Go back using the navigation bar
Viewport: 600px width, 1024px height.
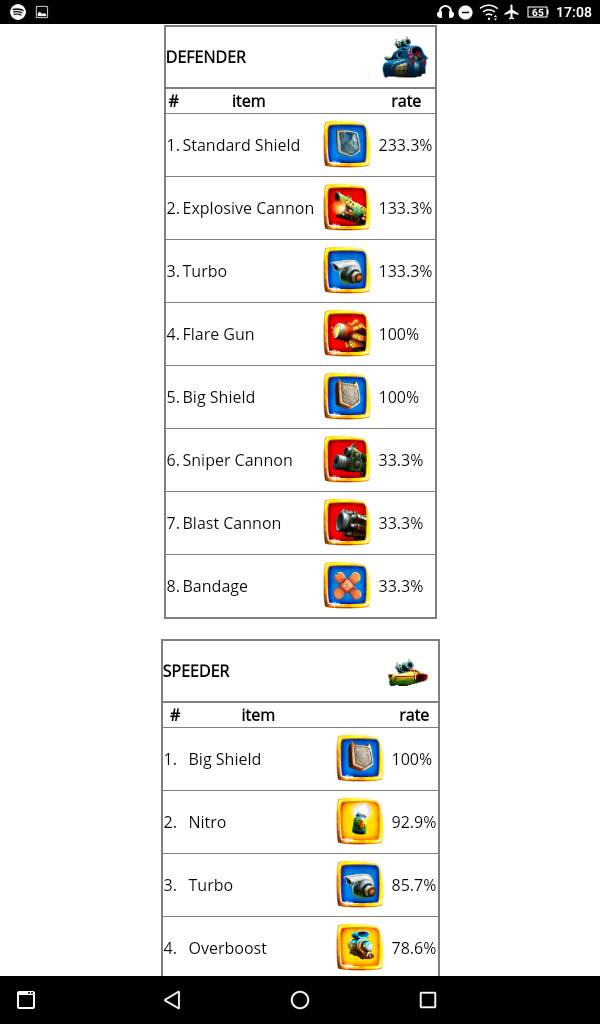pyautogui.click(x=172, y=999)
